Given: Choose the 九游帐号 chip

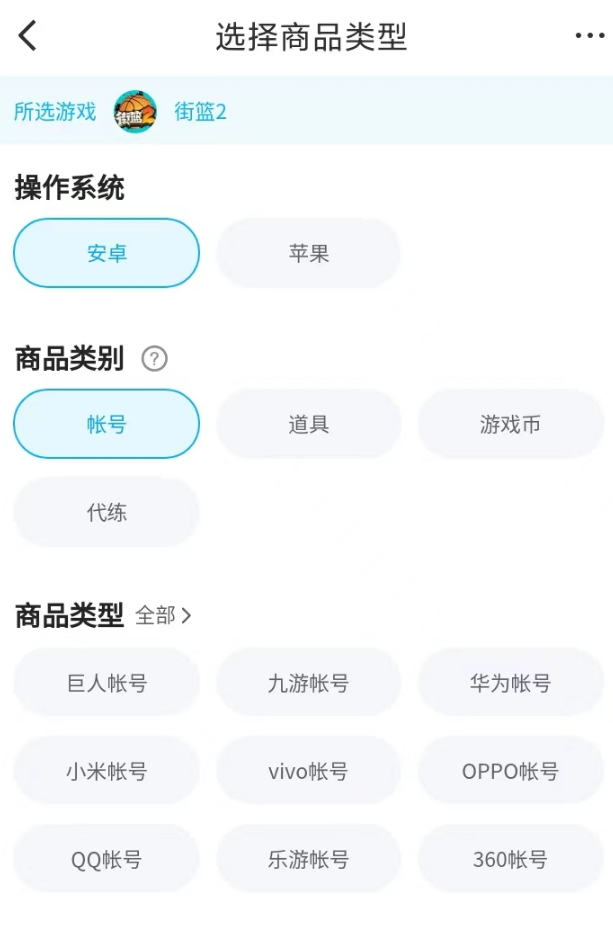Looking at the screenshot, I should tap(308, 683).
